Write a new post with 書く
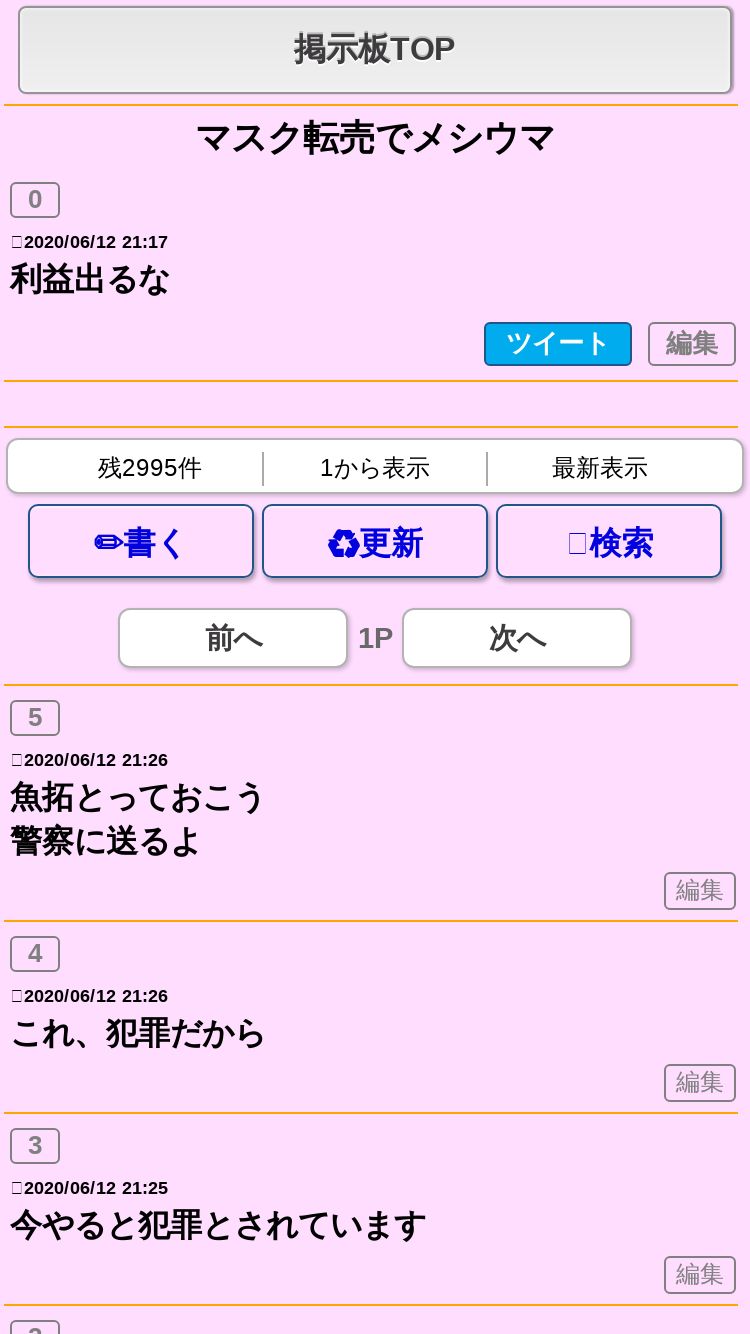Screen dimensions: 750x1334 [x=141, y=541]
